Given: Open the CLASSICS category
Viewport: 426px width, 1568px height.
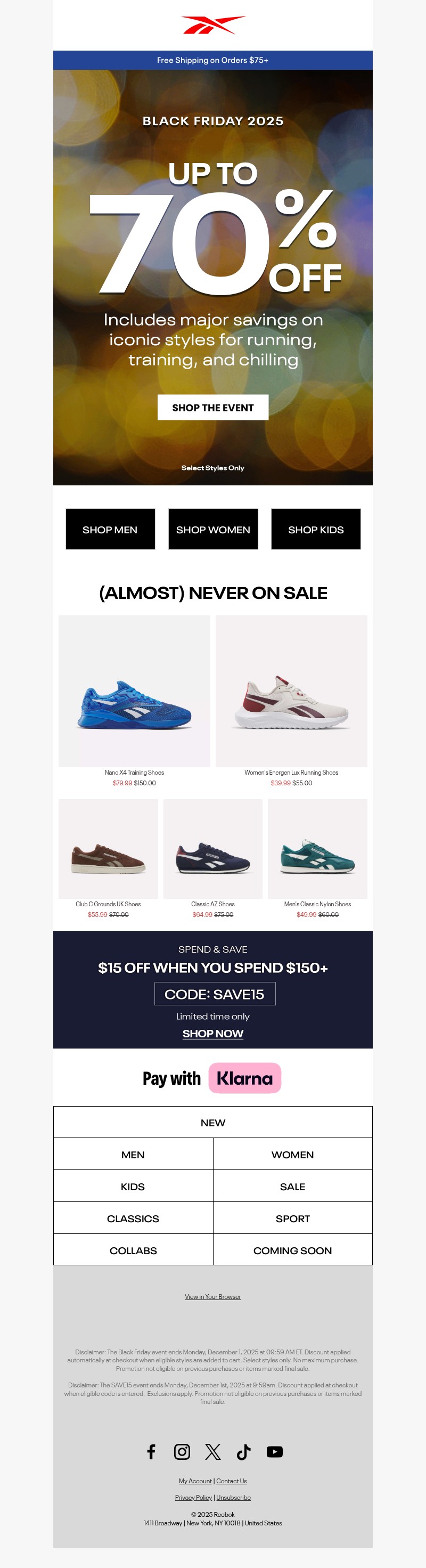Looking at the screenshot, I should point(133,1218).
